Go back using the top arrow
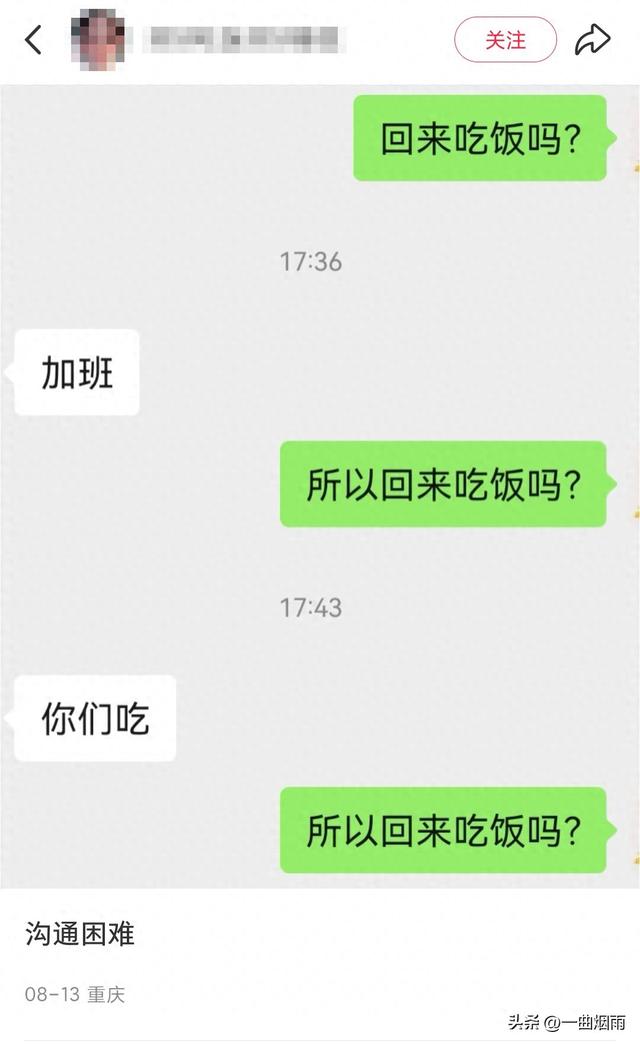640x1045 pixels. 34,40
